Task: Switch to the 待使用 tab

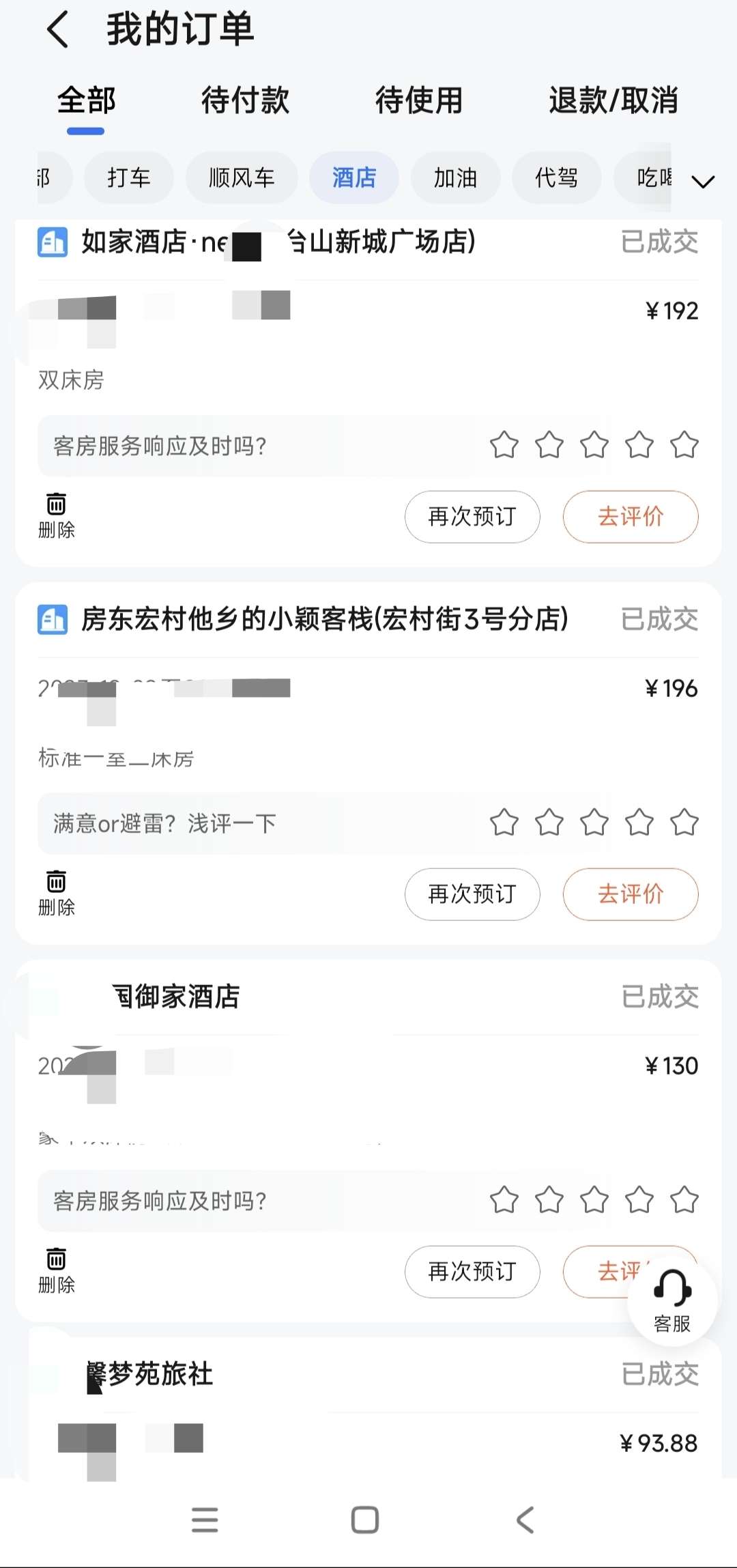Action: [x=419, y=101]
